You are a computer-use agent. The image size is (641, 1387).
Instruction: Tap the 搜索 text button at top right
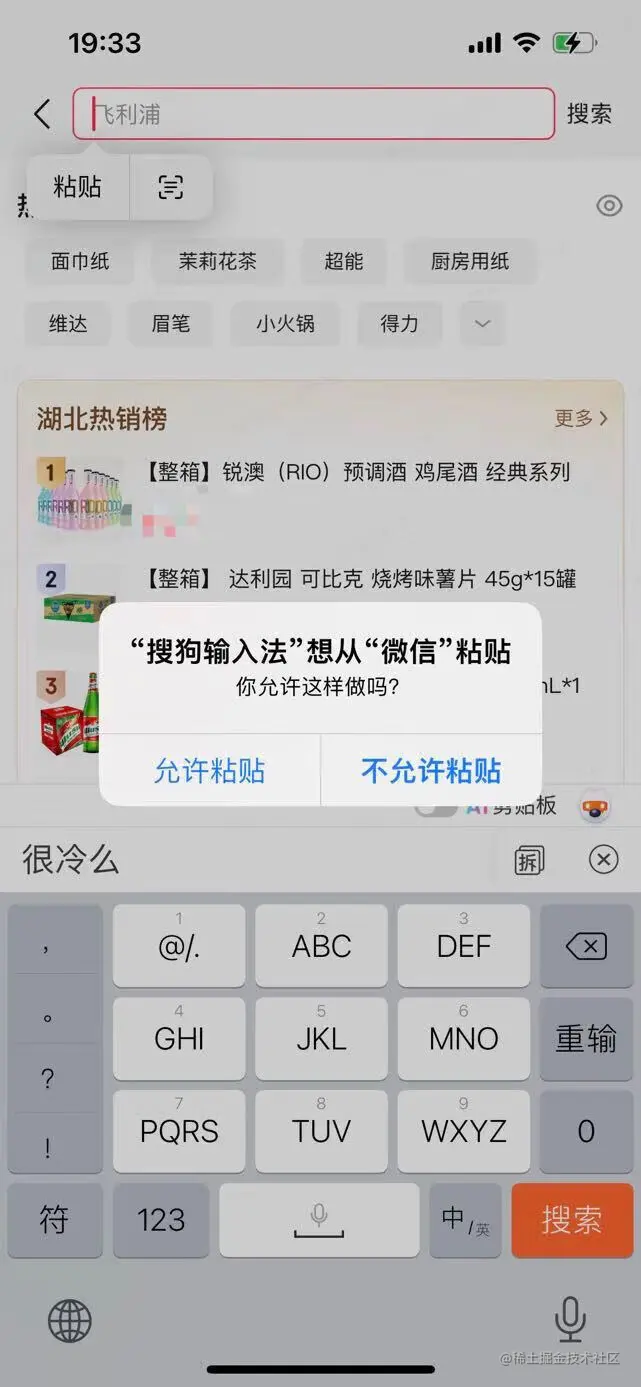589,114
